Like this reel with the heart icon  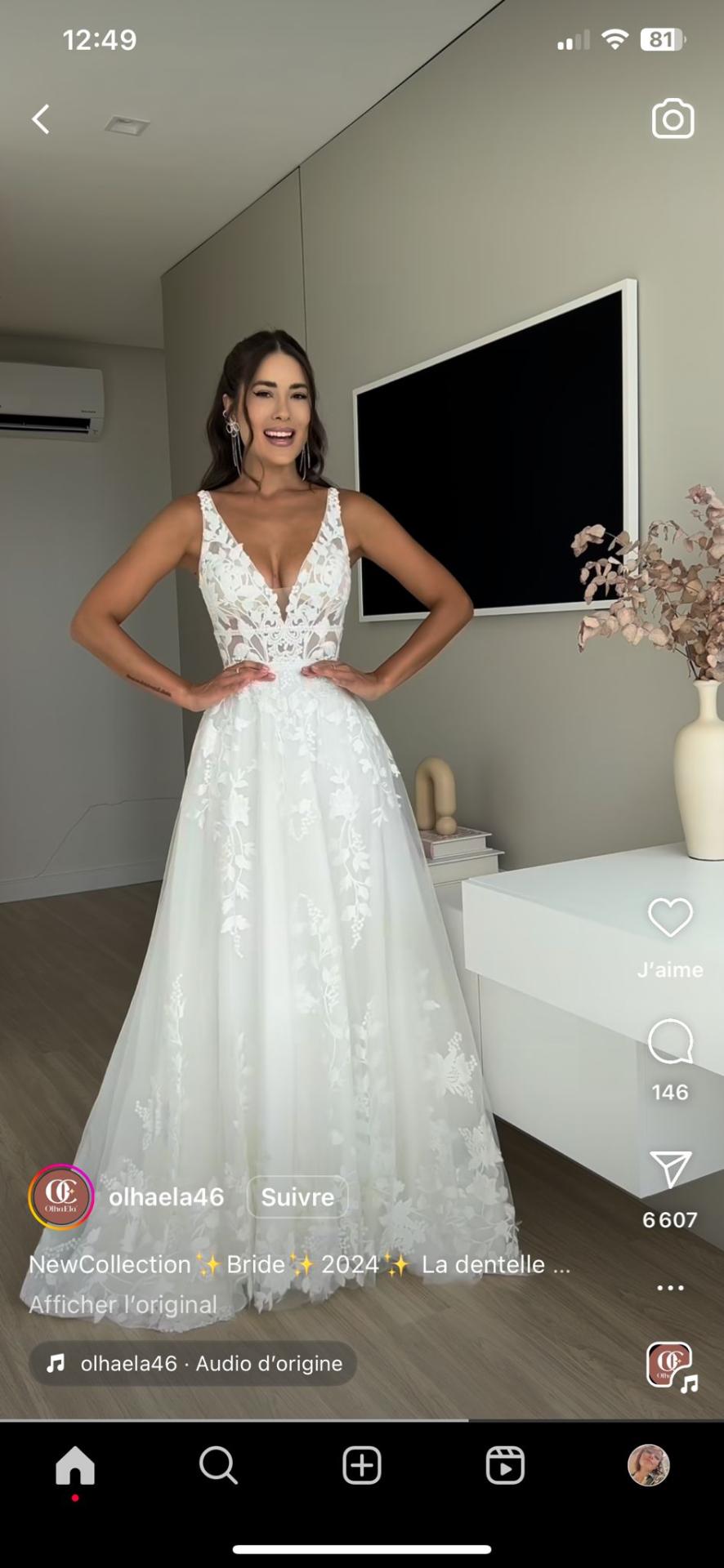click(x=670, y=917)
